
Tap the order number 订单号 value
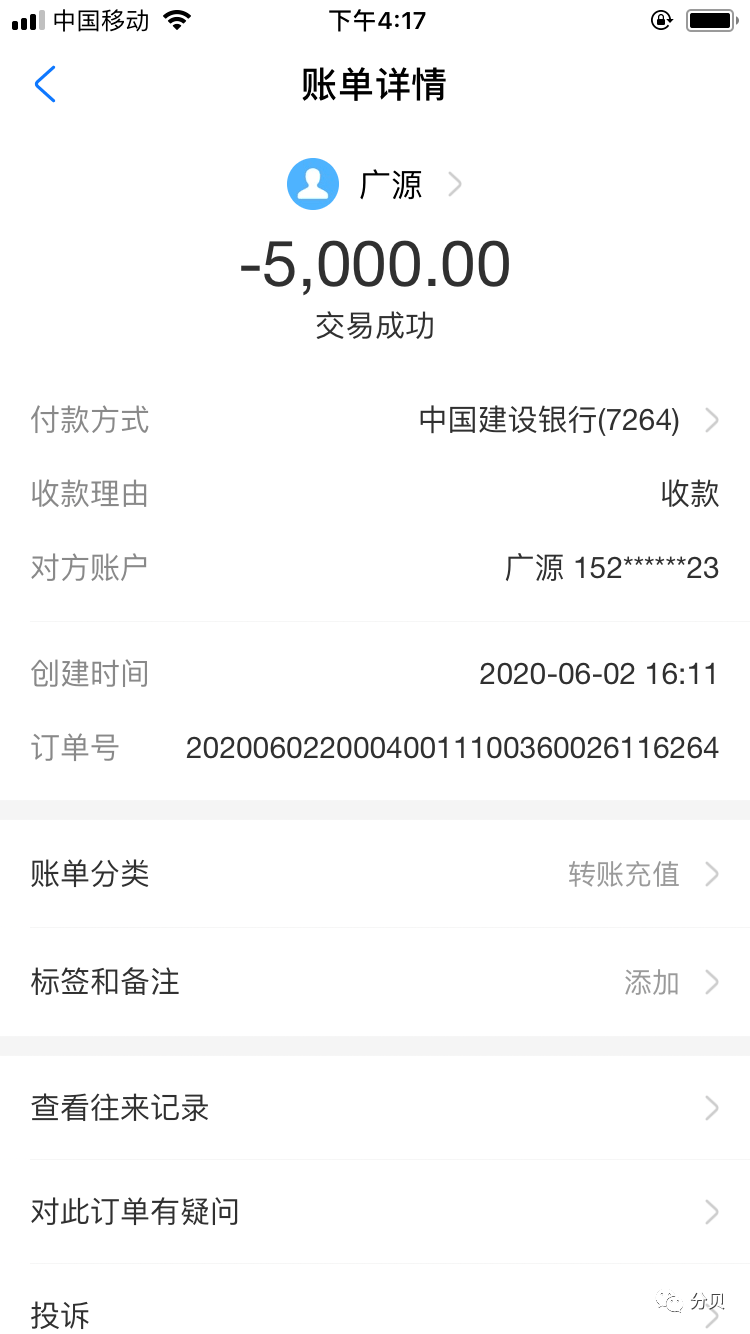click(452, 747)
